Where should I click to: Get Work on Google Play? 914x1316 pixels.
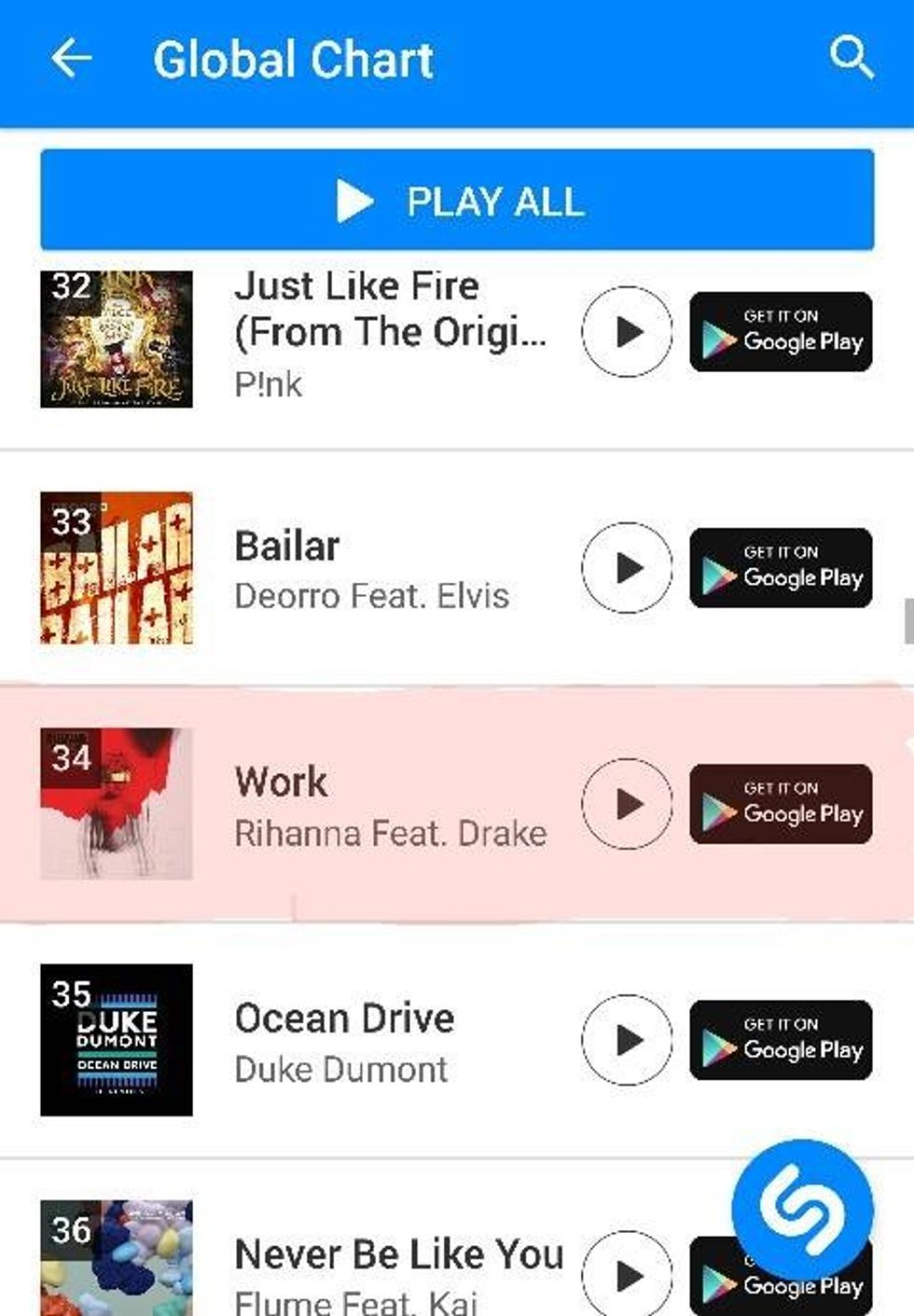tap(781, 805)
